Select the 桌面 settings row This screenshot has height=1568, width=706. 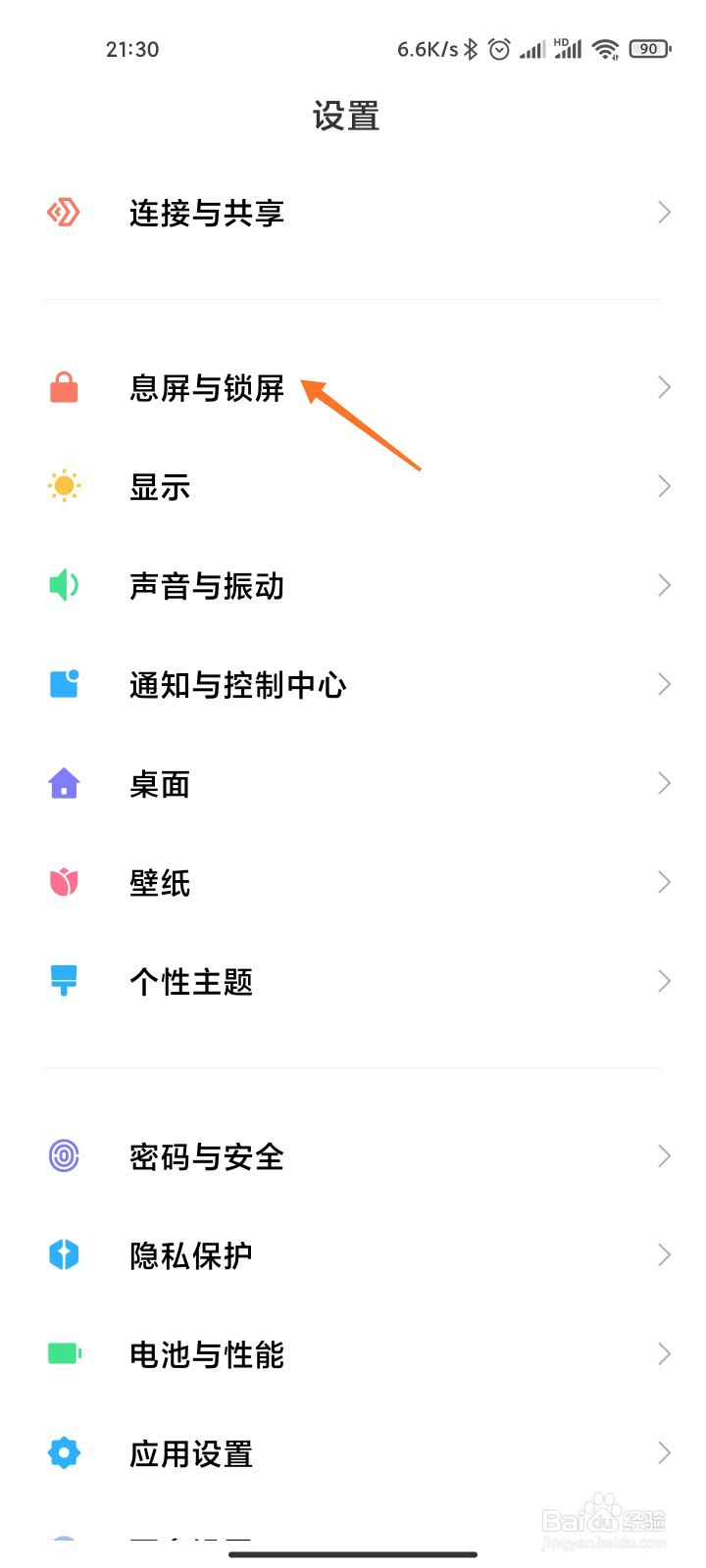[x=353, y=784]
